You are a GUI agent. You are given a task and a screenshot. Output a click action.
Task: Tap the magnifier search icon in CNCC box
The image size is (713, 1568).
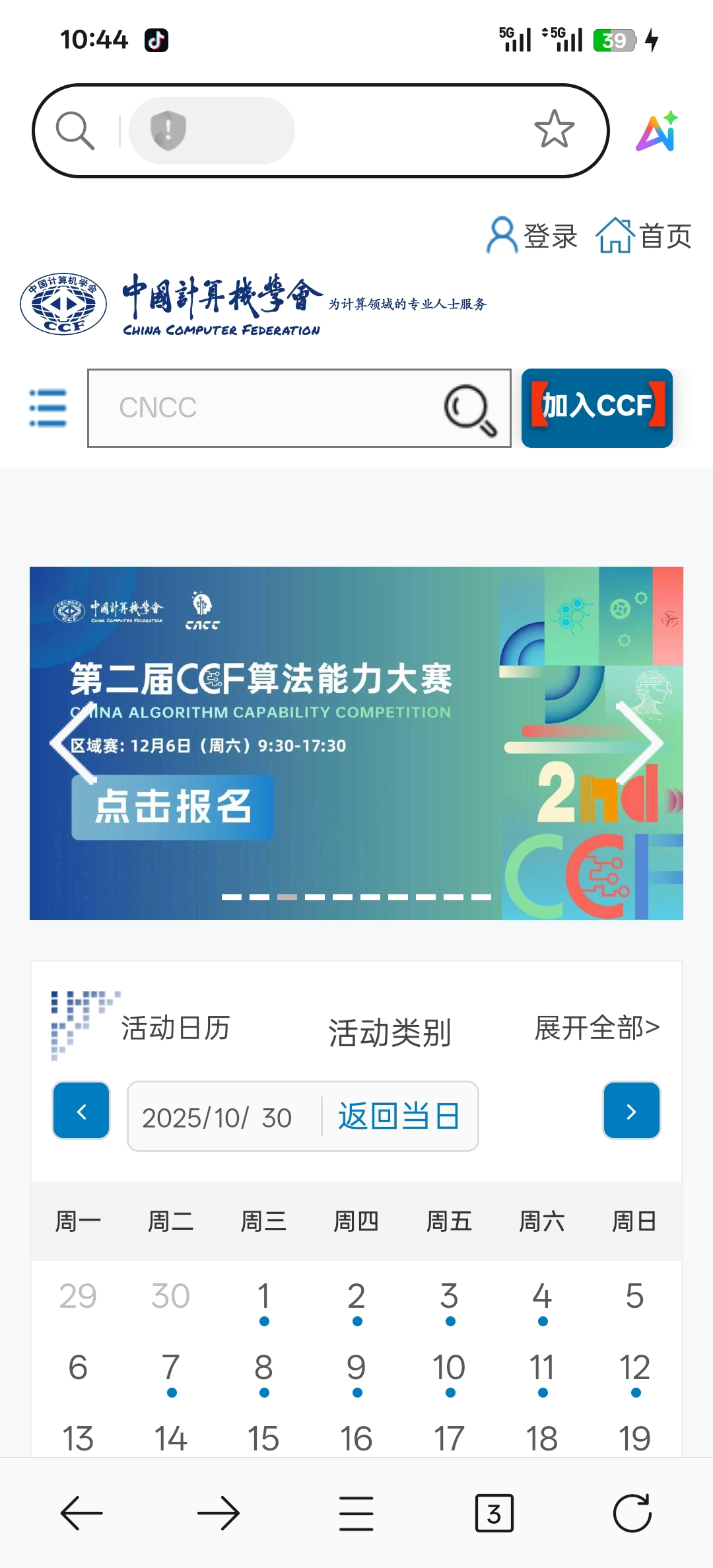(470, 410)
